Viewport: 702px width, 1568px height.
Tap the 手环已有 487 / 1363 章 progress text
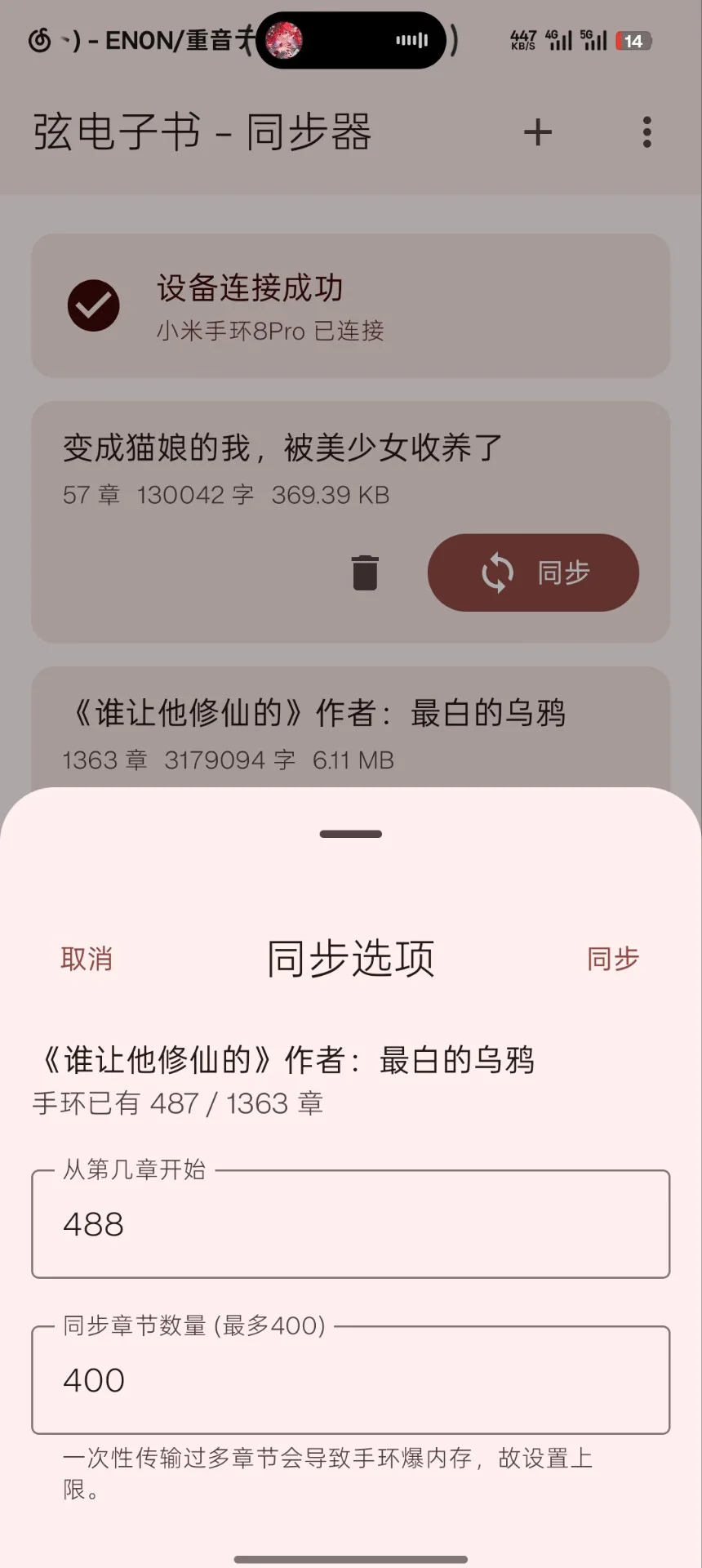point(175,1102)
